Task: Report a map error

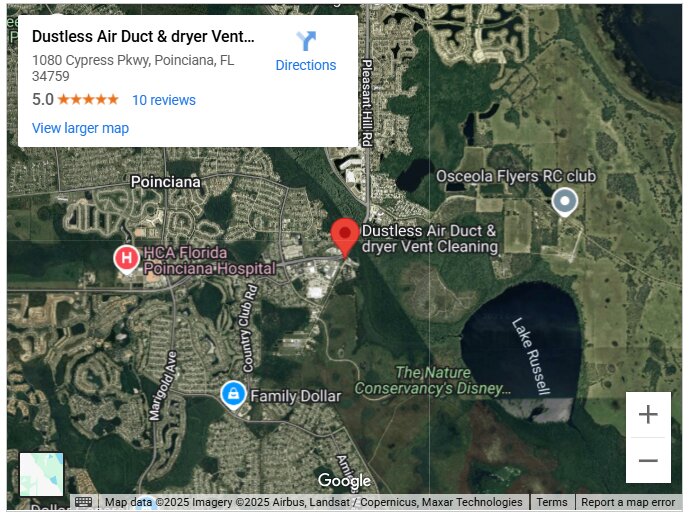Action: [627, 502]
